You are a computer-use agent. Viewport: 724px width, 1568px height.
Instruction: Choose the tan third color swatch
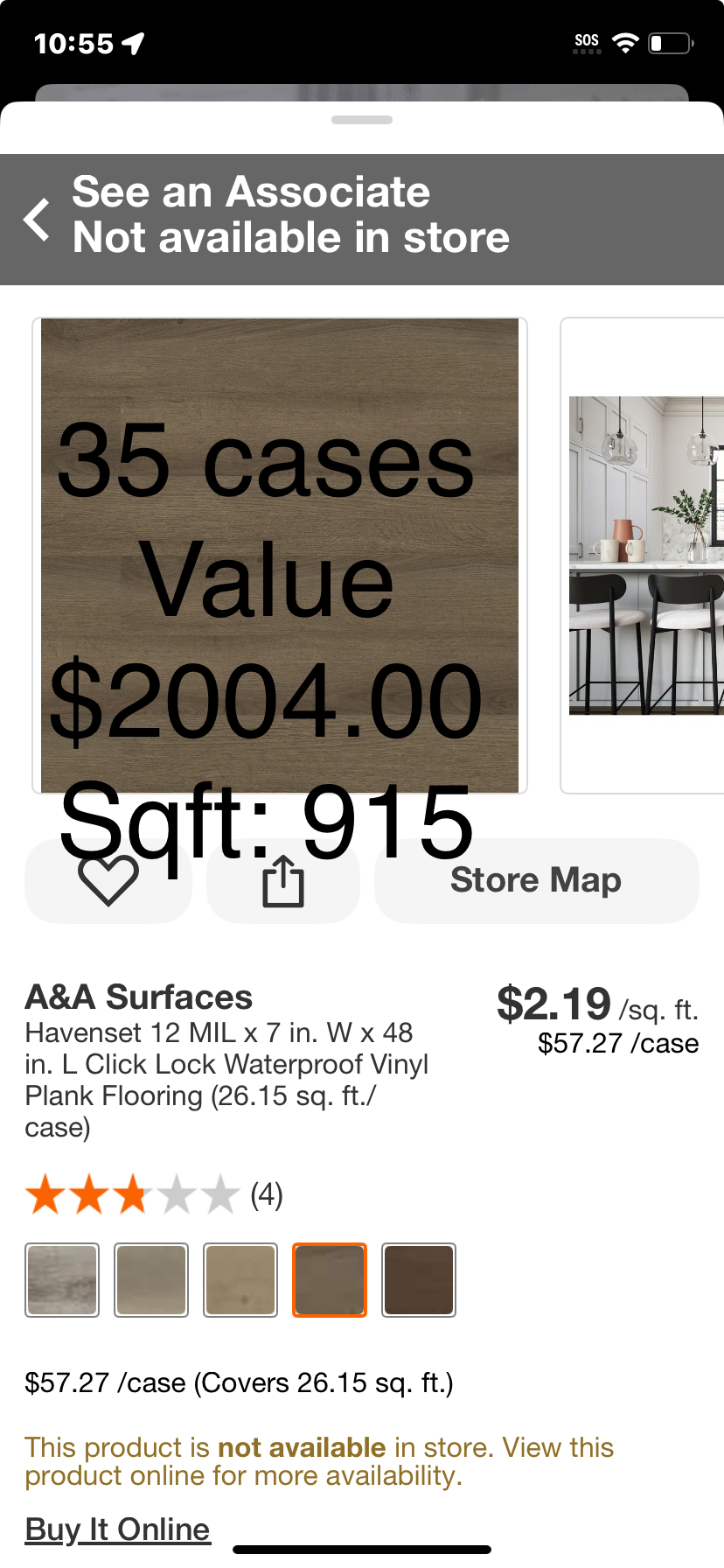pyautogui.click(x=240, y=1280)
